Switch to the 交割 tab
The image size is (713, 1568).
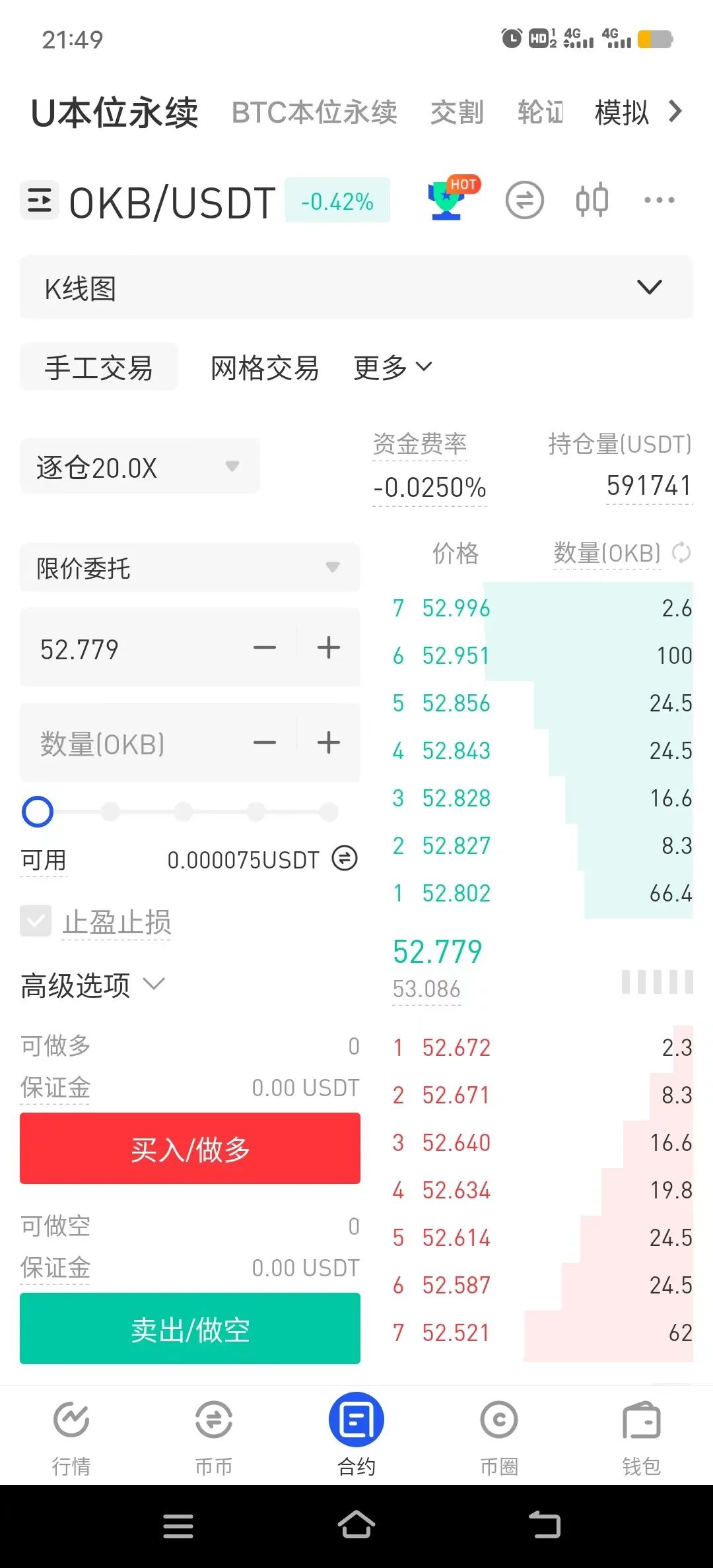[x=457, y=112]
